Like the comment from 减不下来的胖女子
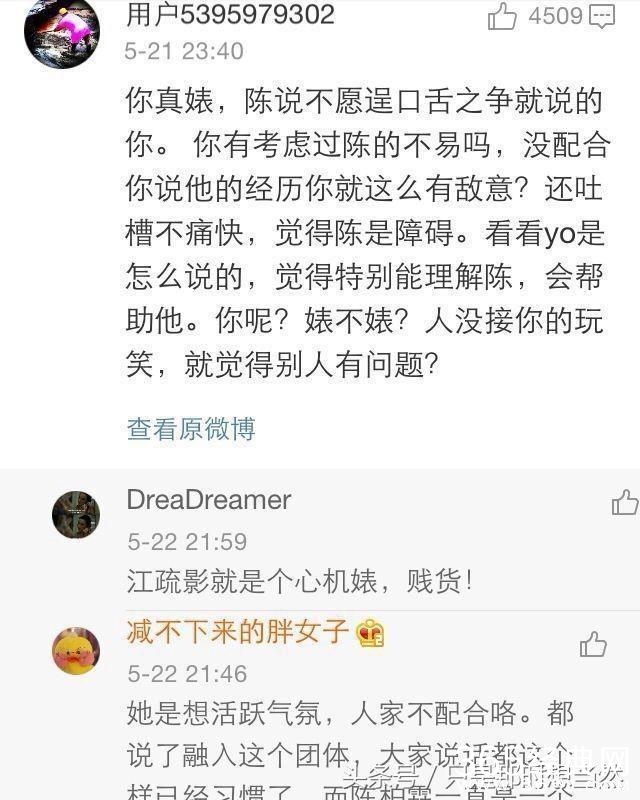The width and height of the screenshot is (640, 800). (593, 644)
